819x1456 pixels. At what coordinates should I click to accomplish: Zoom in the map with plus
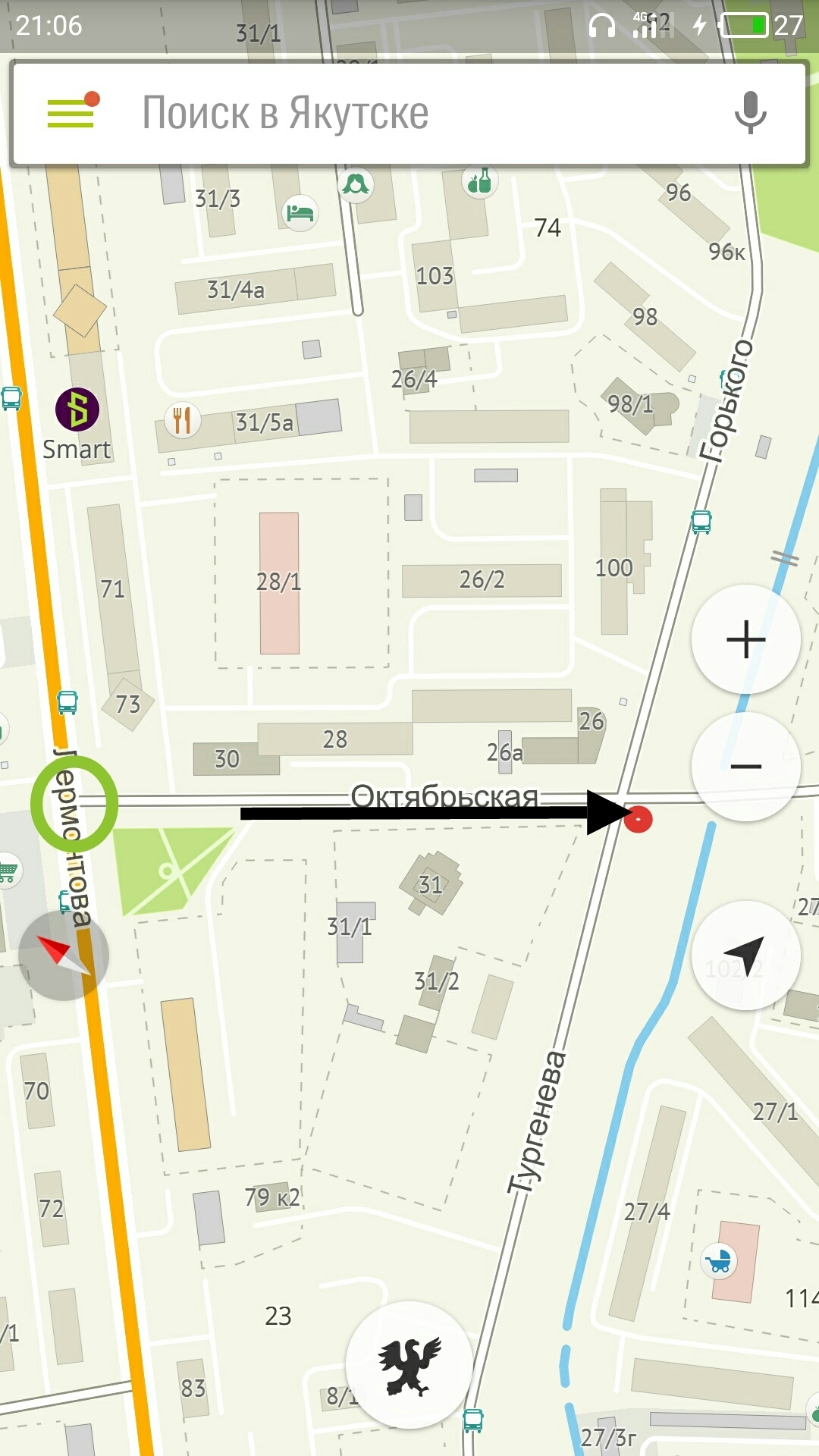[x=745, y=639]
